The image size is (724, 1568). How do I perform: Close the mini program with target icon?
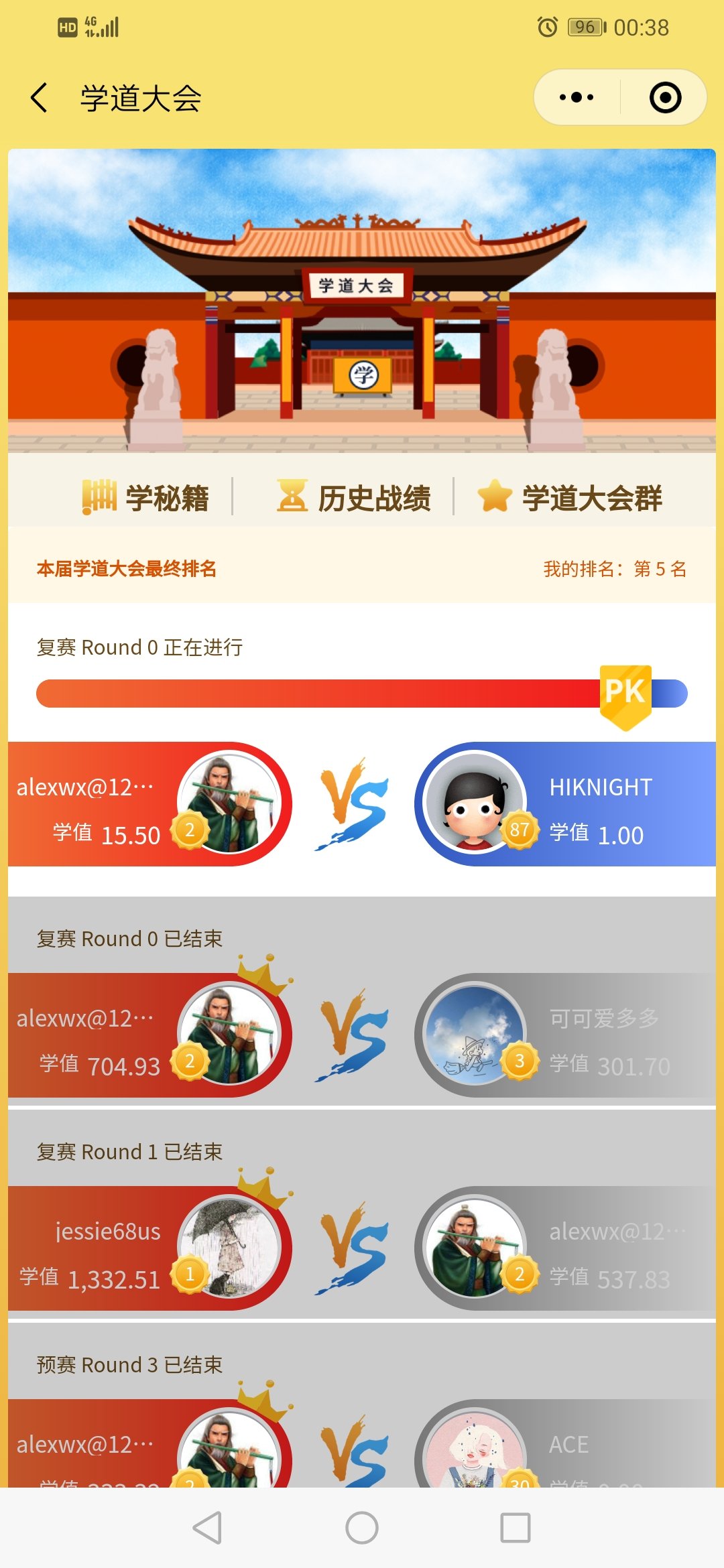click(665, 98)
